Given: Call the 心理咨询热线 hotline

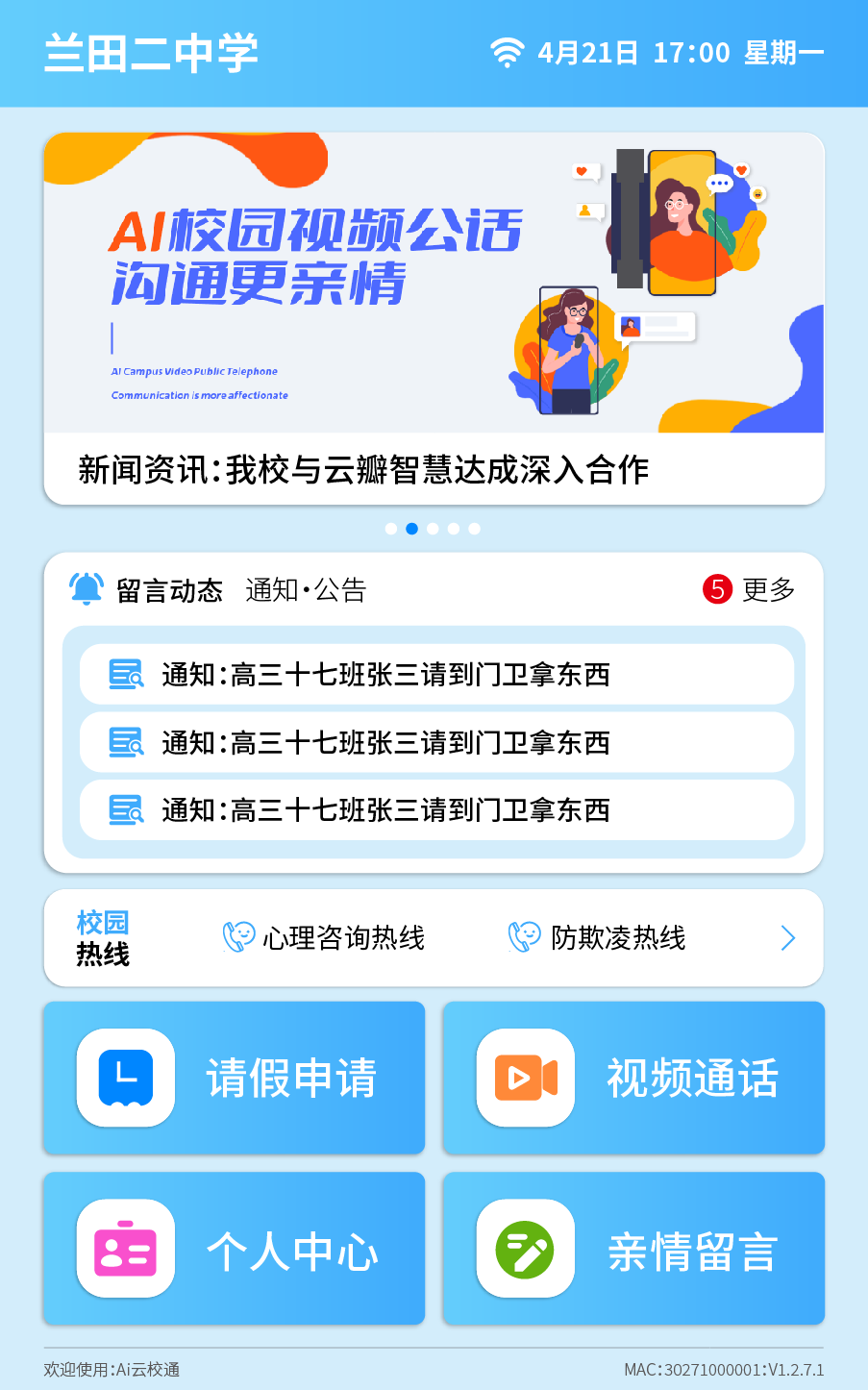Looking at the screenshot, I should [325, 937].
